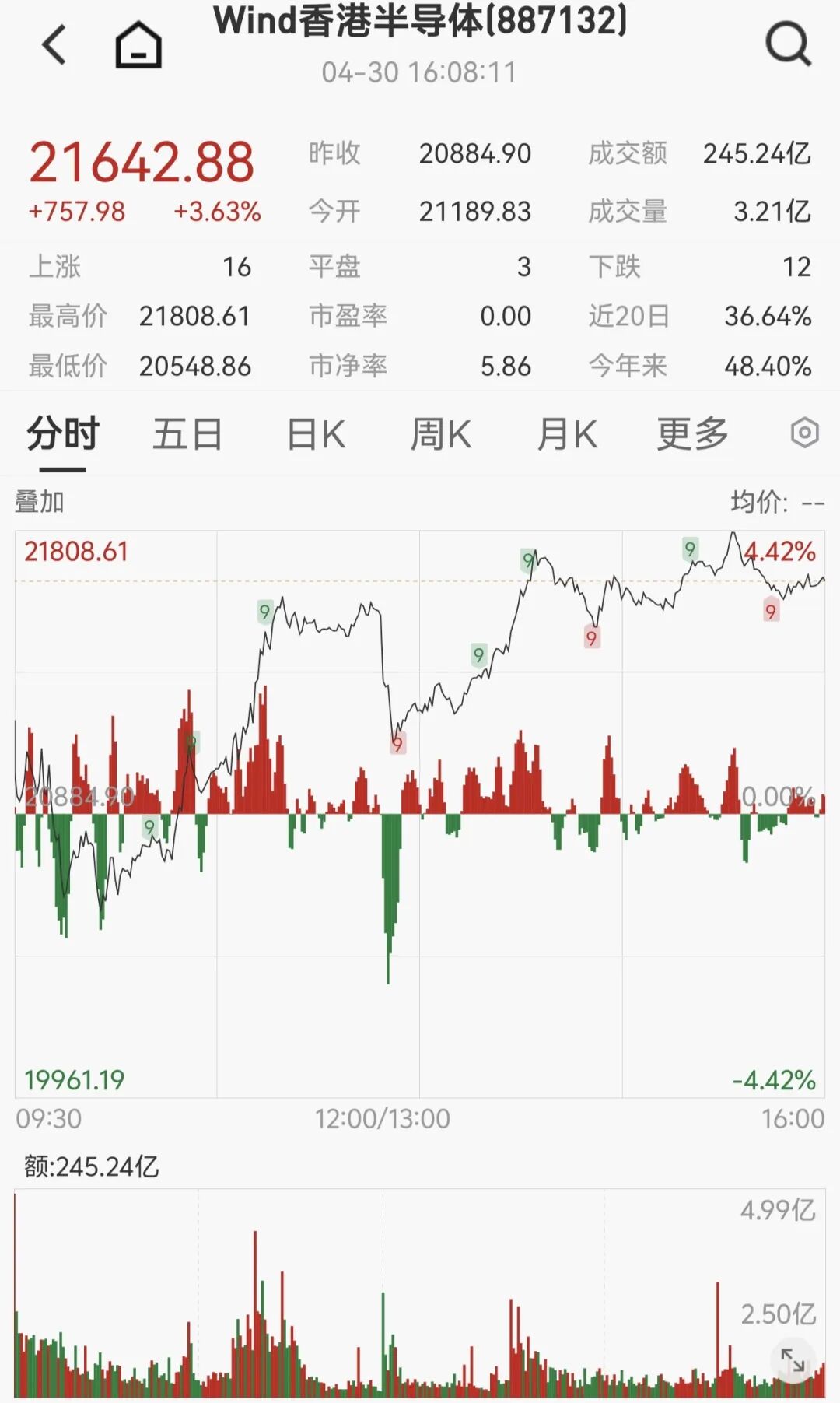Go back using the top-left arrow

point(54,44)
